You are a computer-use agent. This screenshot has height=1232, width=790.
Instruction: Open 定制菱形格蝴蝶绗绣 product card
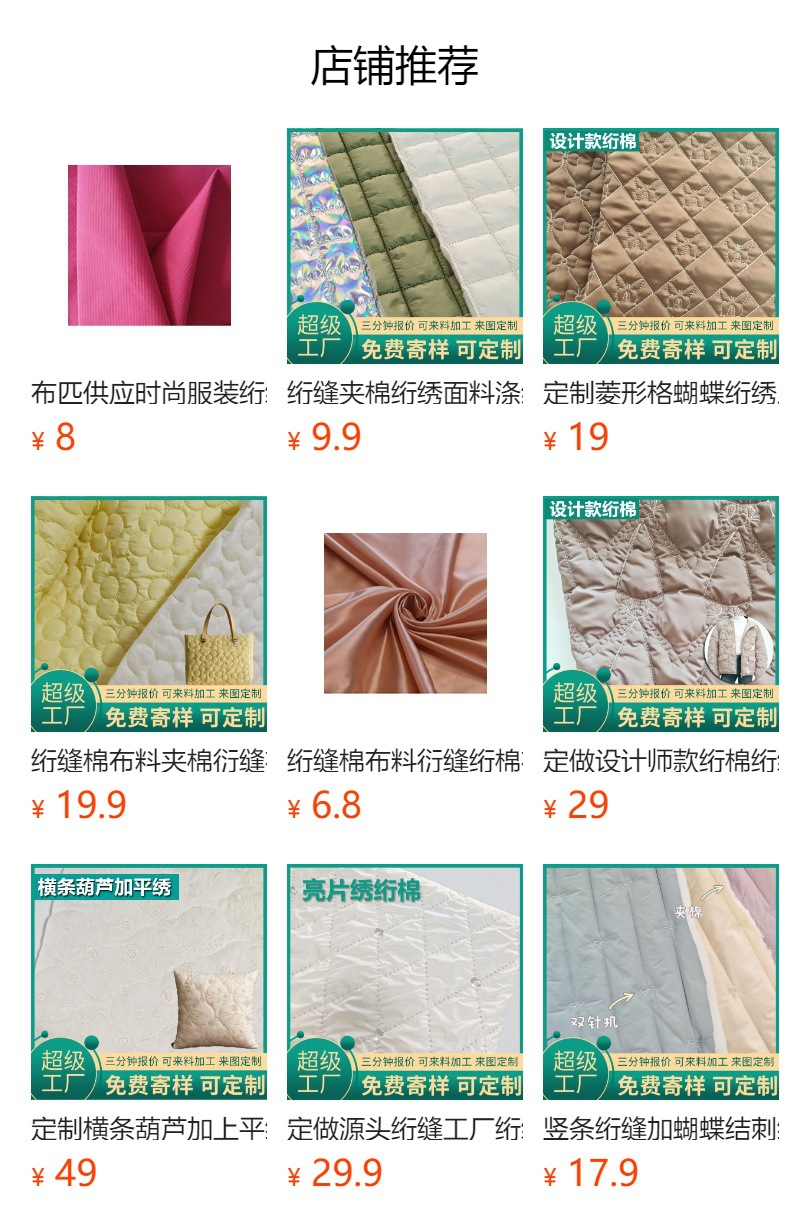[x=660, y=246]
